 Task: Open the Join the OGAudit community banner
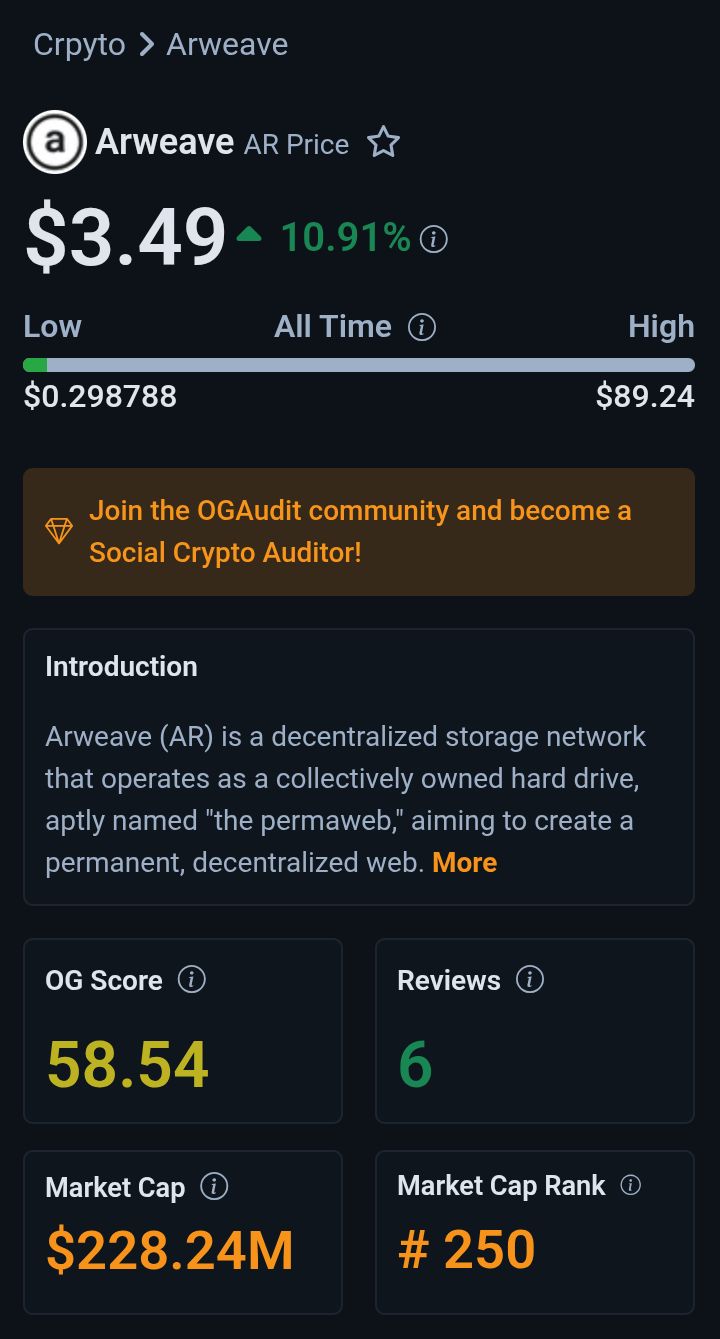(359, 531)
